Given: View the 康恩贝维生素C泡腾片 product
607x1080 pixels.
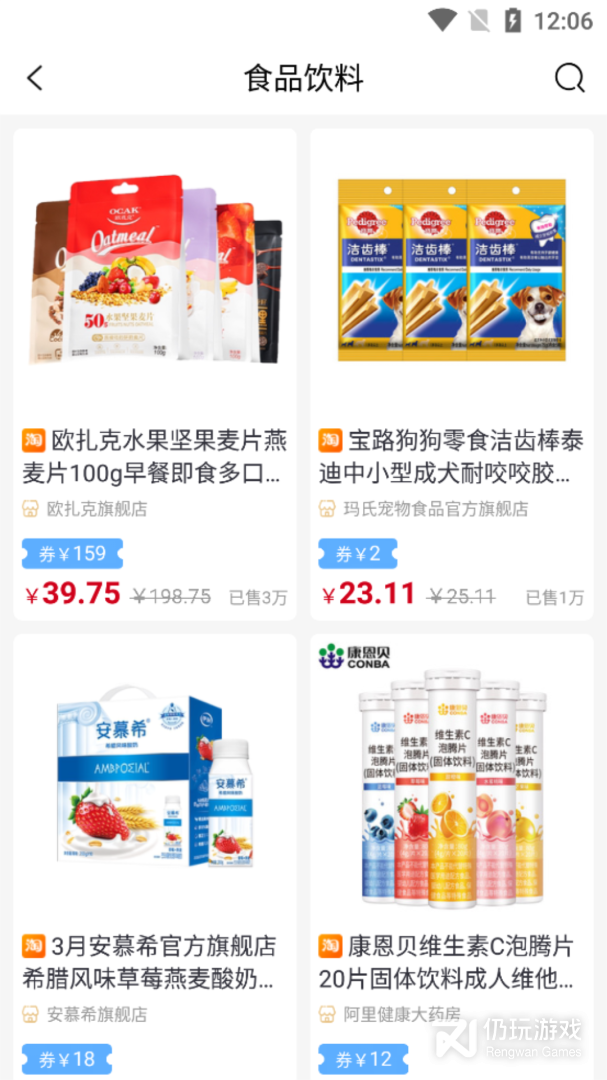Looking at the screenshot, I should tap(452, 857).
